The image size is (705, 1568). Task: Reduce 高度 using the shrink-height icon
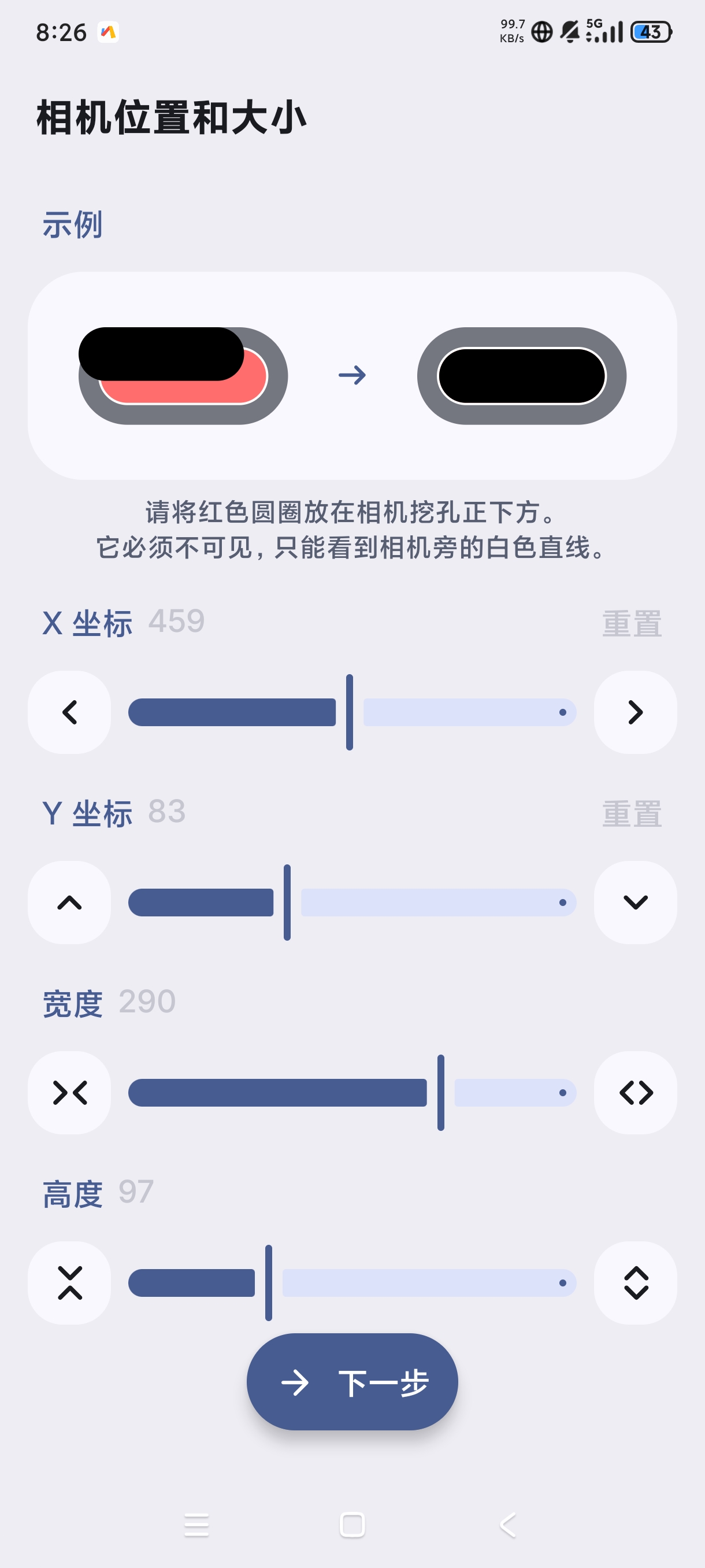[69, 1282]
